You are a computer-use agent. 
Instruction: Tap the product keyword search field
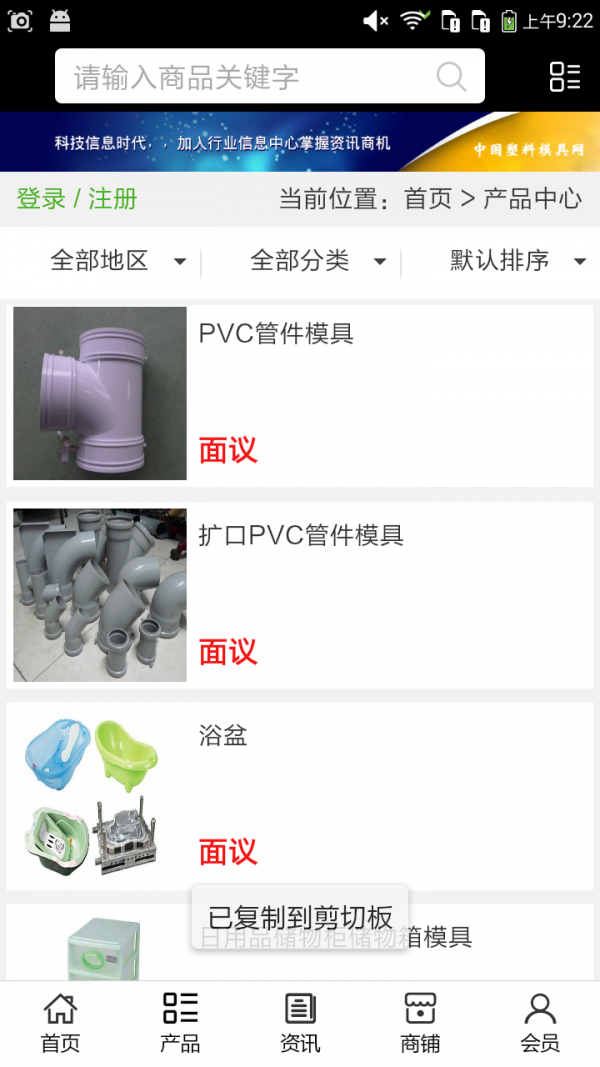coord(250,77)
